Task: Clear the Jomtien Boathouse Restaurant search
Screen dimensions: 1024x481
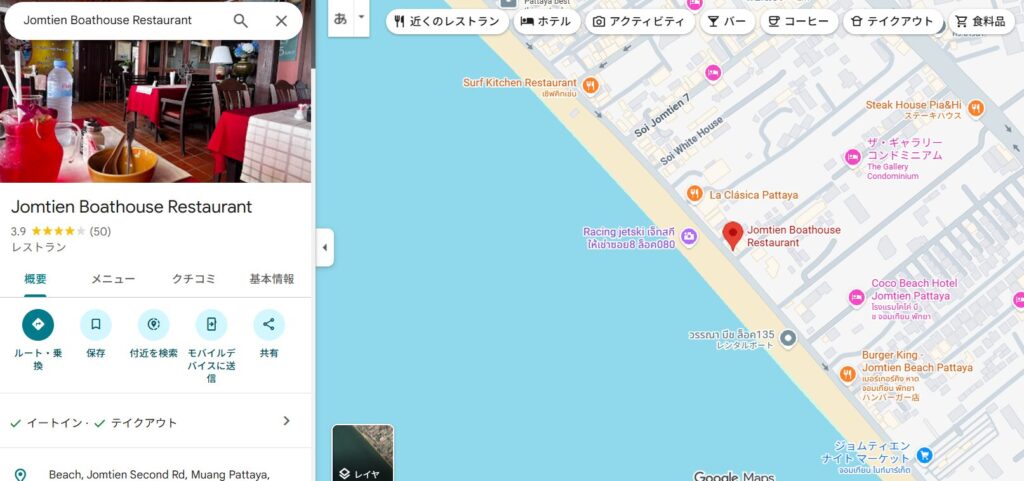Action: point(281,20)
